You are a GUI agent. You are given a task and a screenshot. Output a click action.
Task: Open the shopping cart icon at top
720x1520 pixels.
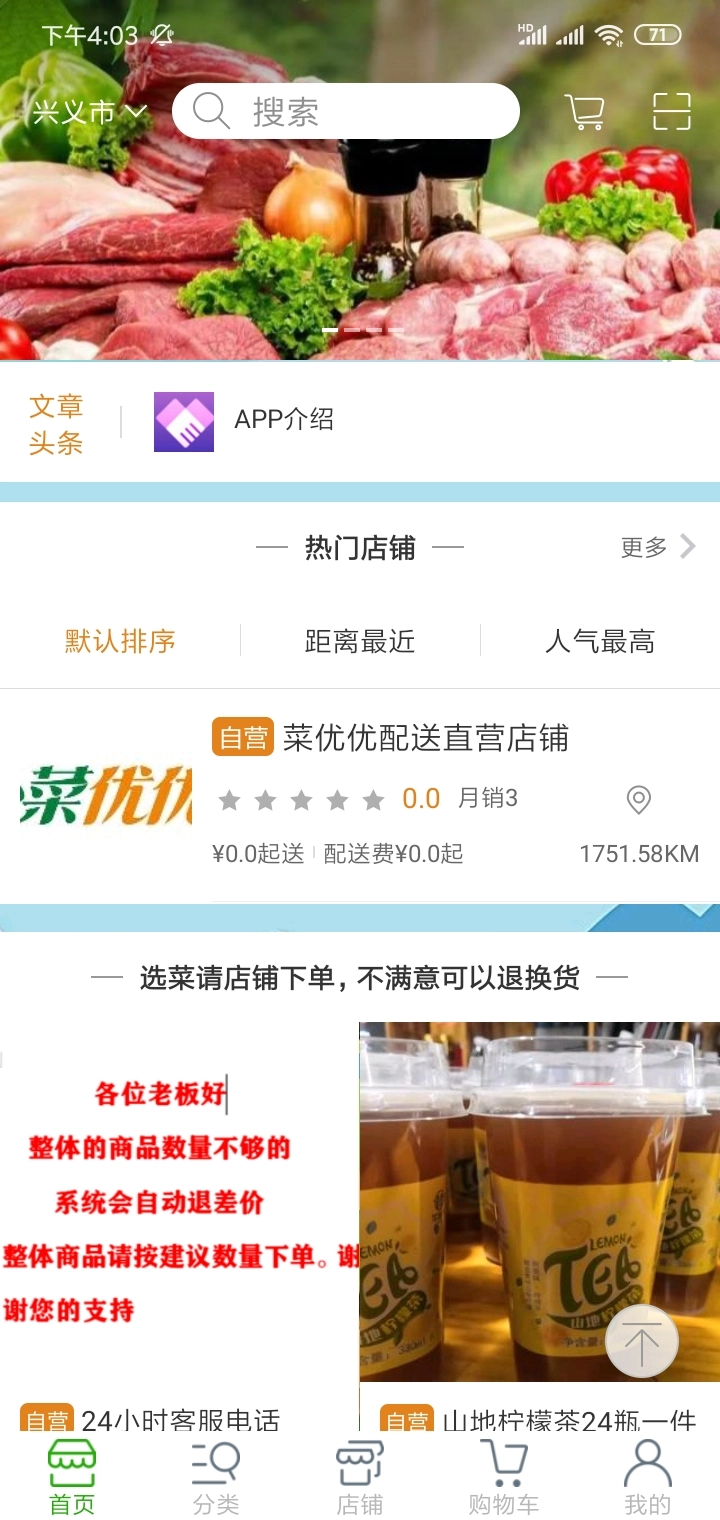pos(585,111)
